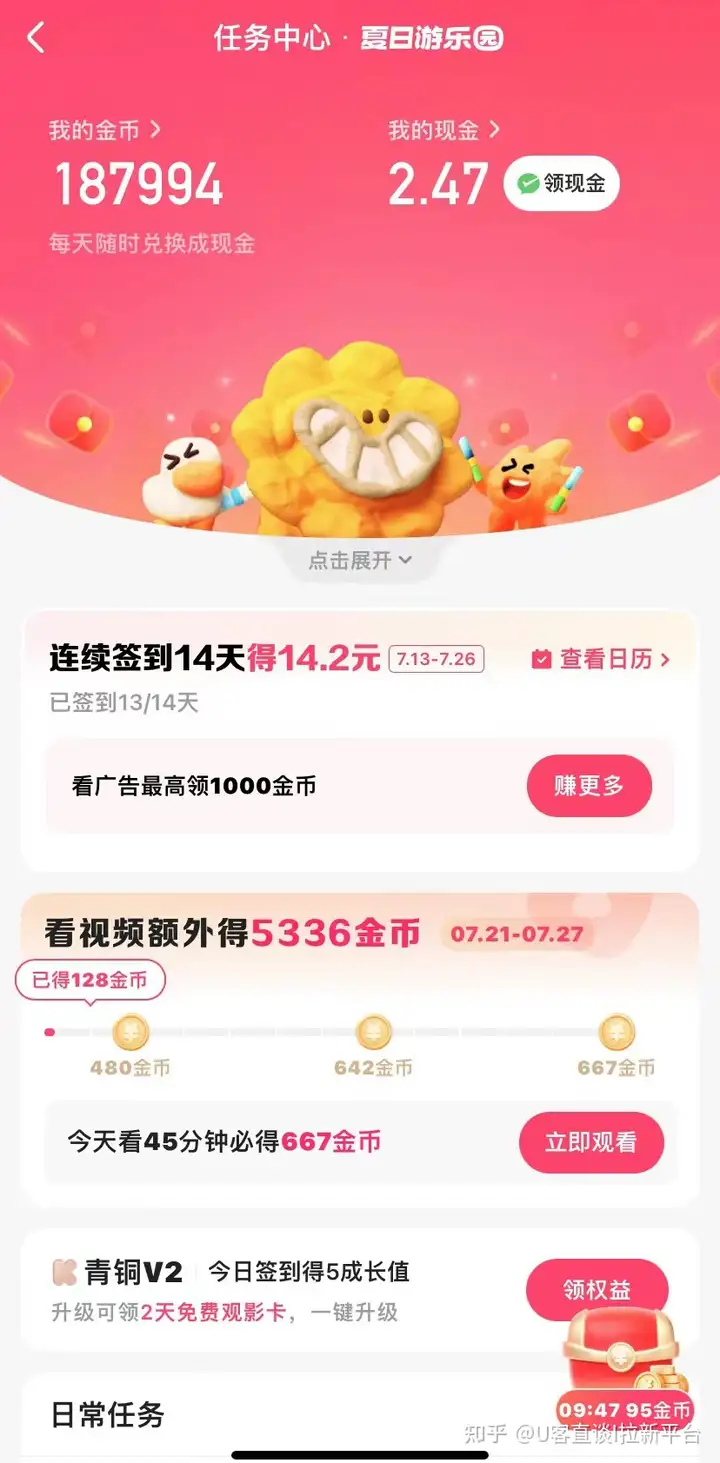Go back using the top-left arrow
This screenshot has height=1463, width=720.
[x=36, y=38]
